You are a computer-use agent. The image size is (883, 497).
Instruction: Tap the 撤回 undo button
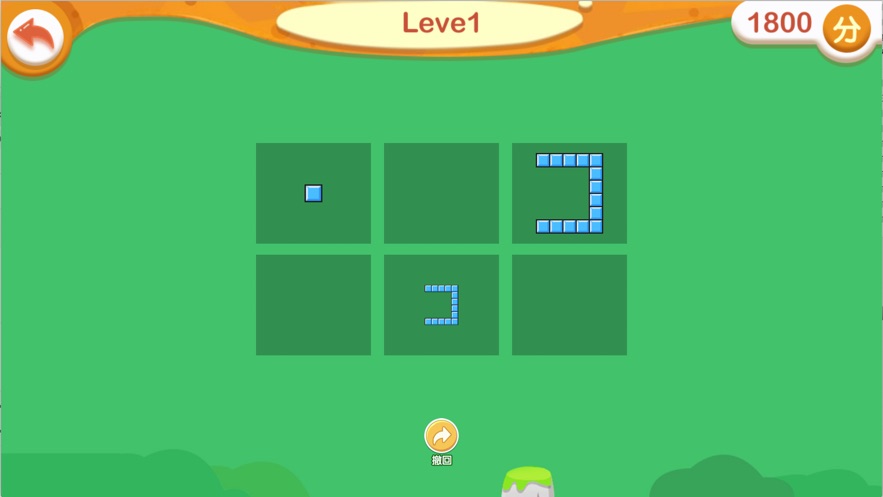[441, 437]
